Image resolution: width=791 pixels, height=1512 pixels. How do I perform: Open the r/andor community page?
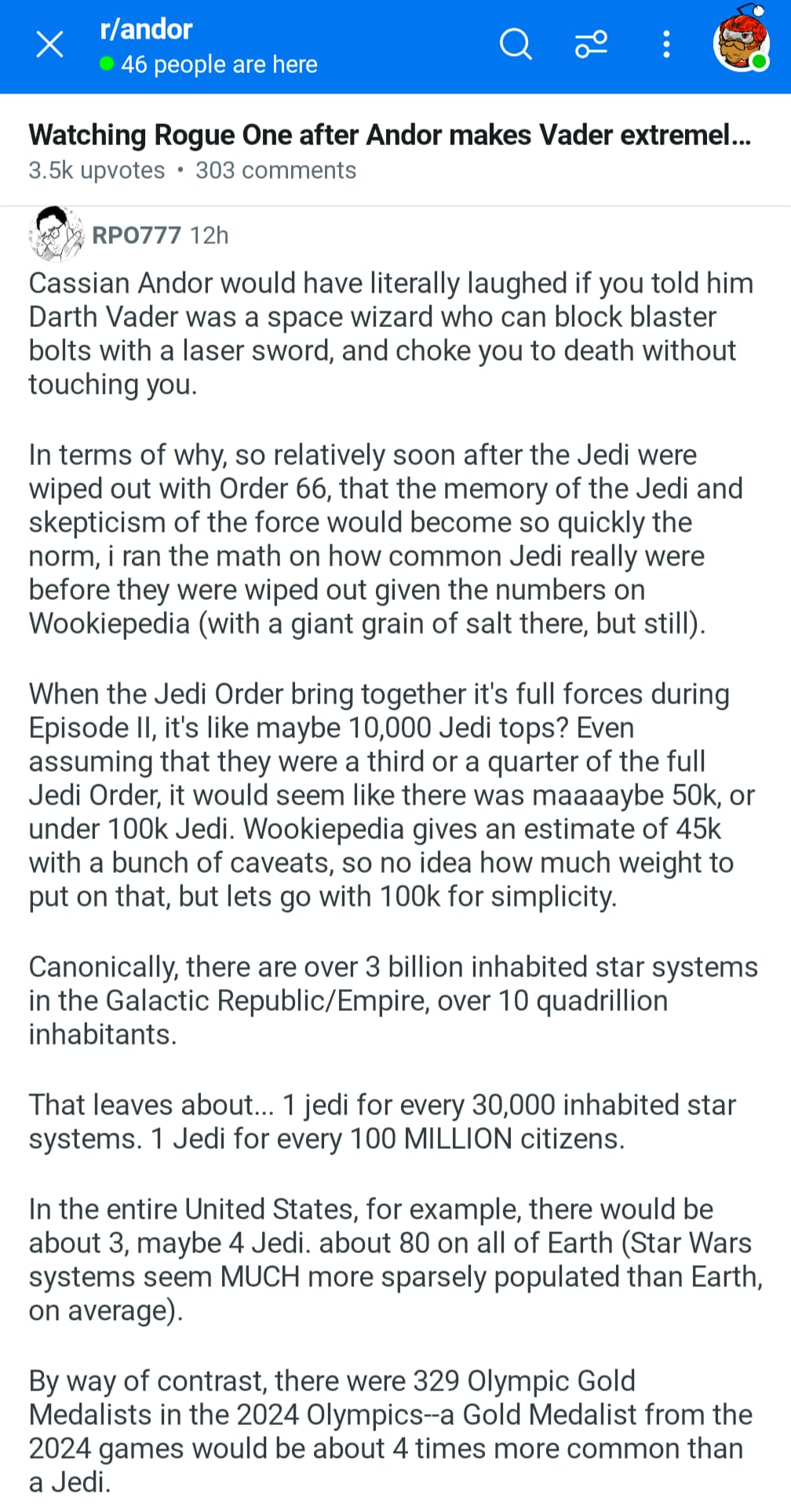(x=146, y=29)
